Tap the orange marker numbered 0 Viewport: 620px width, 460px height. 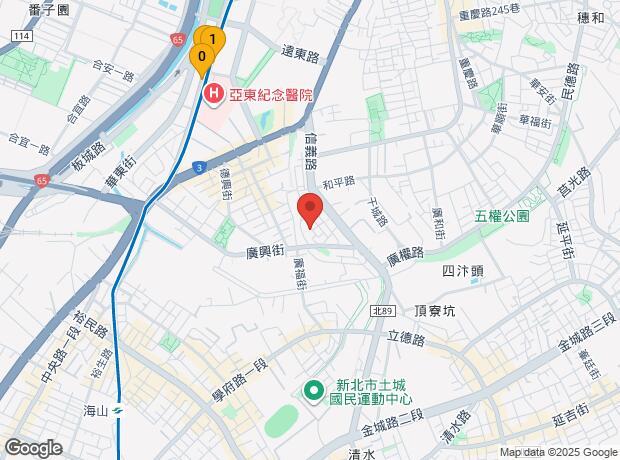pos(201,58)
